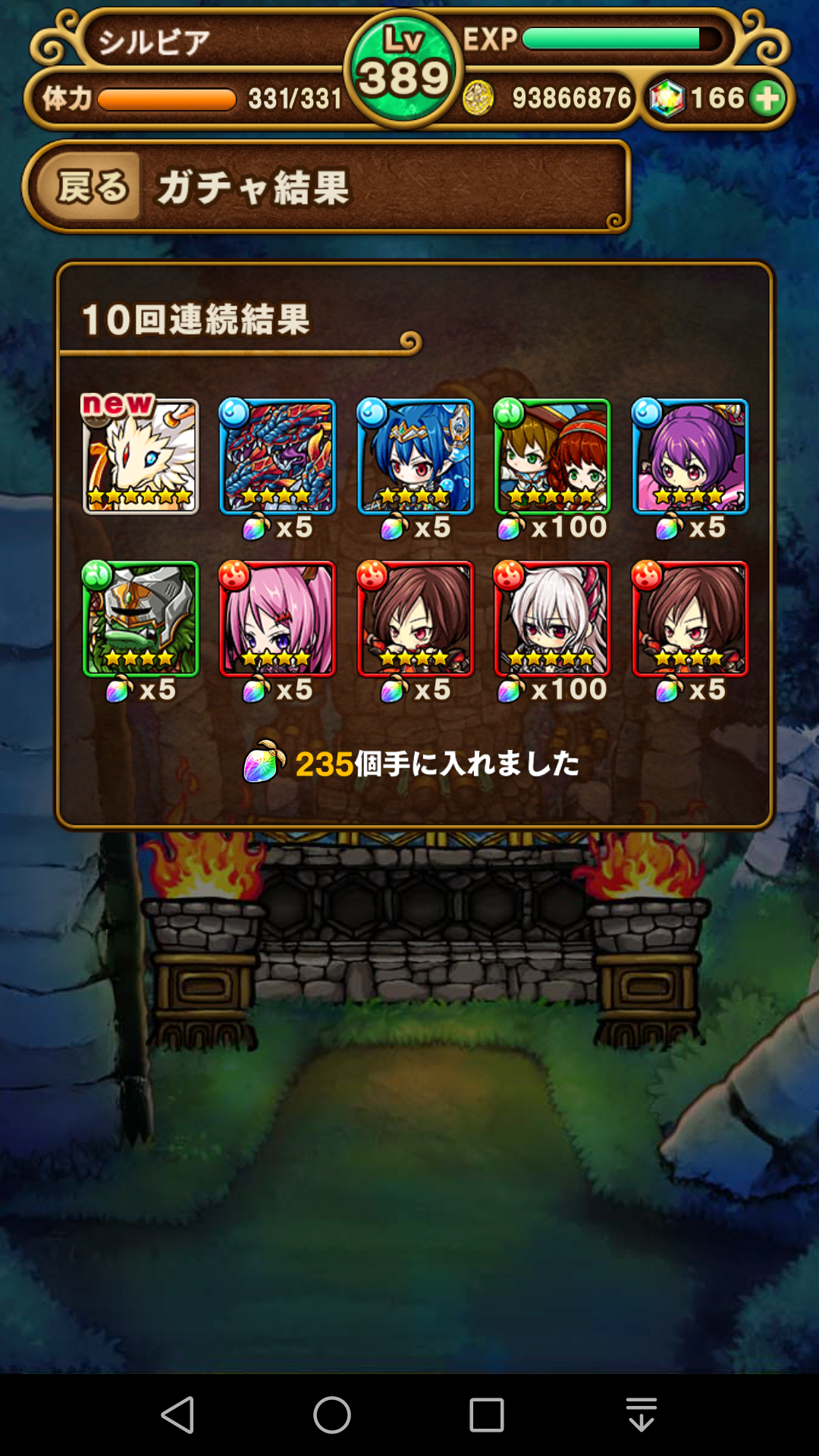Image resolution: width=819 pixels, height=1456 pixels.
Task: Tap the 戻る back button
Action: 94,187
